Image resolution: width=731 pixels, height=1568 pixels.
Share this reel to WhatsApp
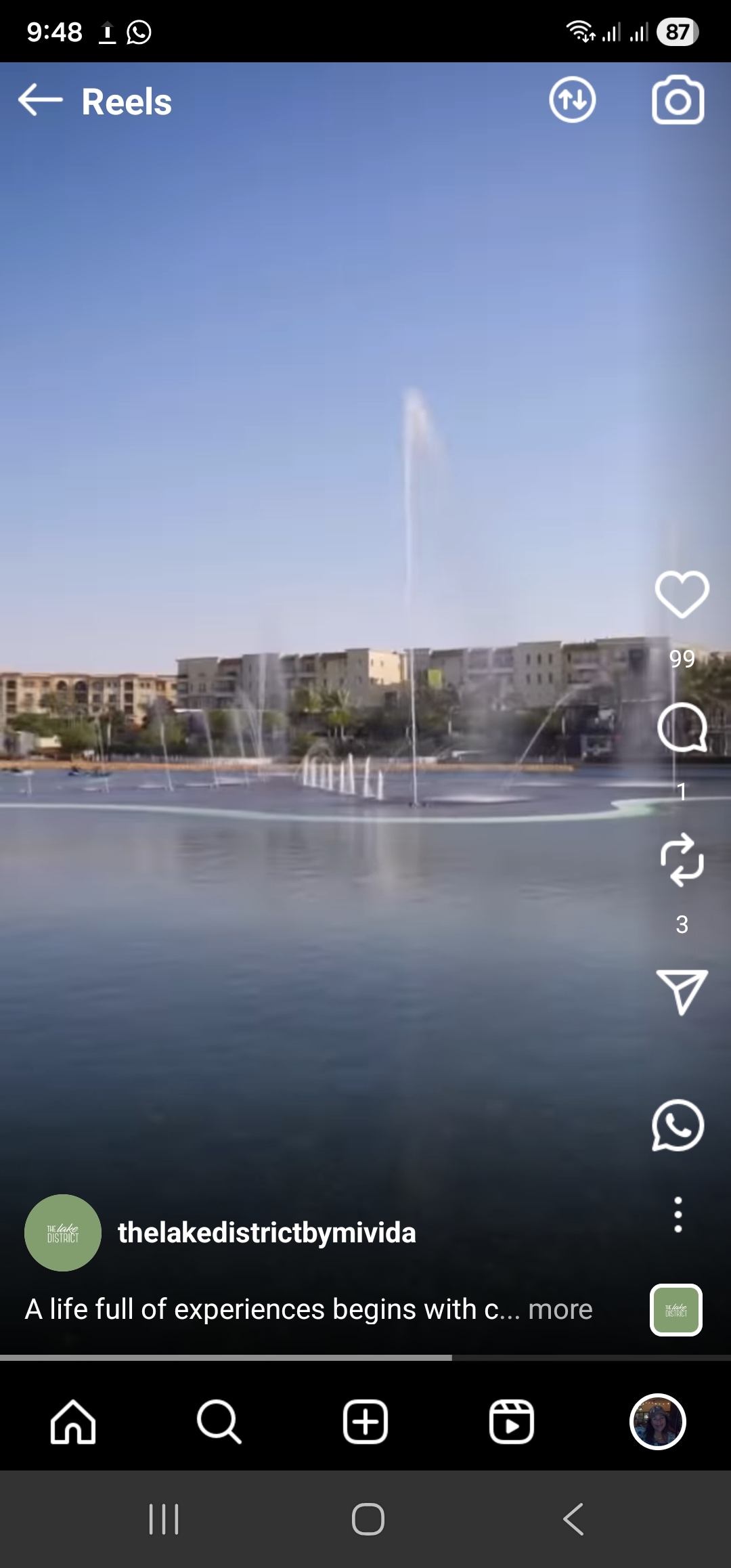[x=678, y=1125]
